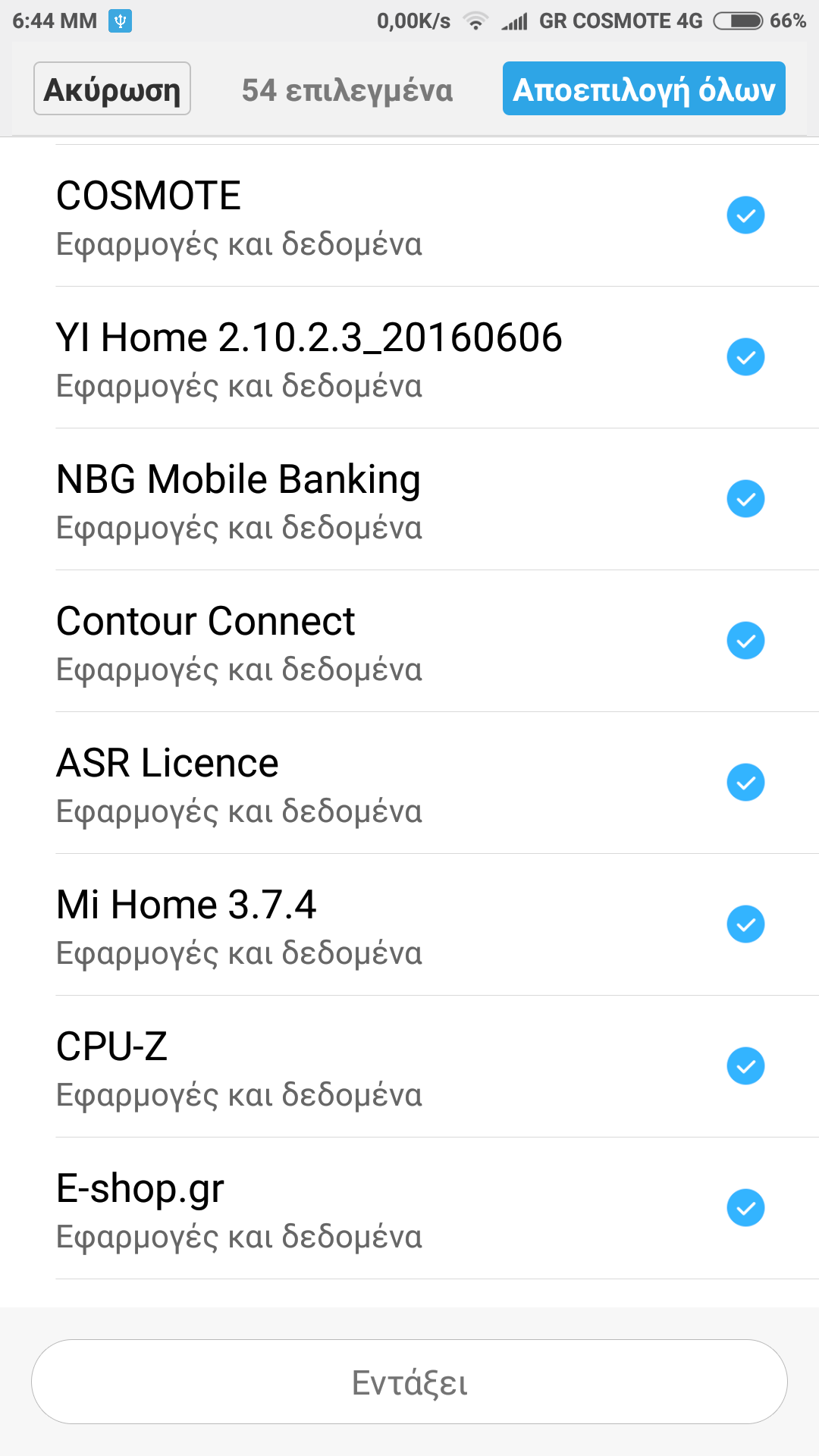This screenshot has width=819, height=1456.
Task: Confirm with the Εντάξει button
Action: tap(409, 1382)
